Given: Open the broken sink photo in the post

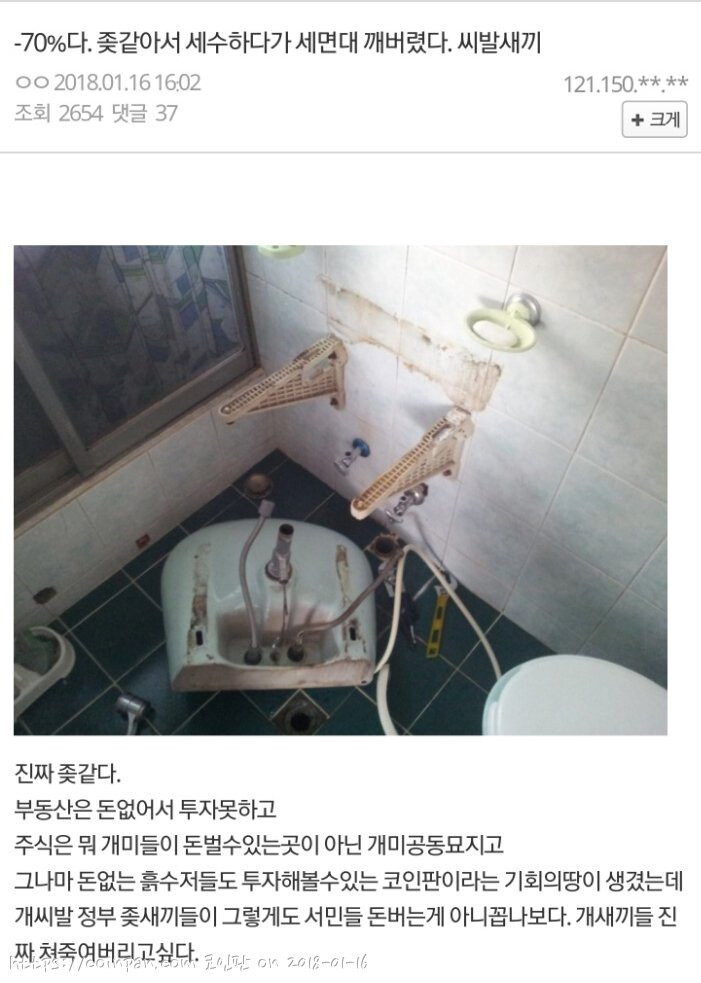Looking at the screenshot, I should (x=340, y=490).
